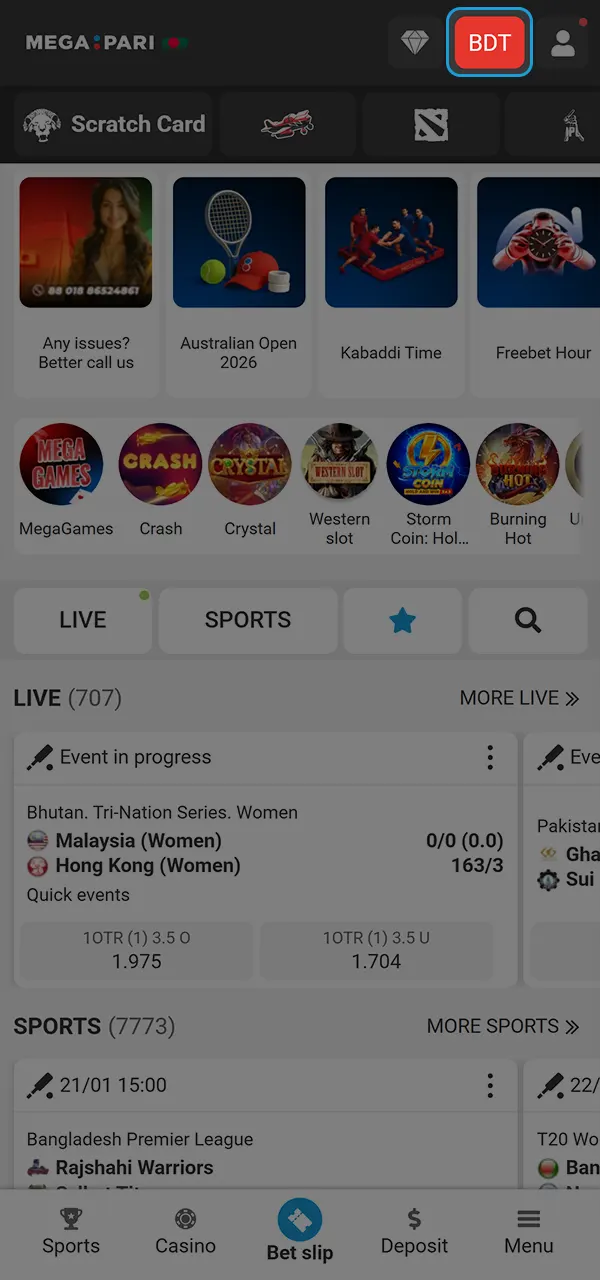Switch to the SPORTS tab
The width and height of the screenshot is (600, 1280).
point(248,620)
